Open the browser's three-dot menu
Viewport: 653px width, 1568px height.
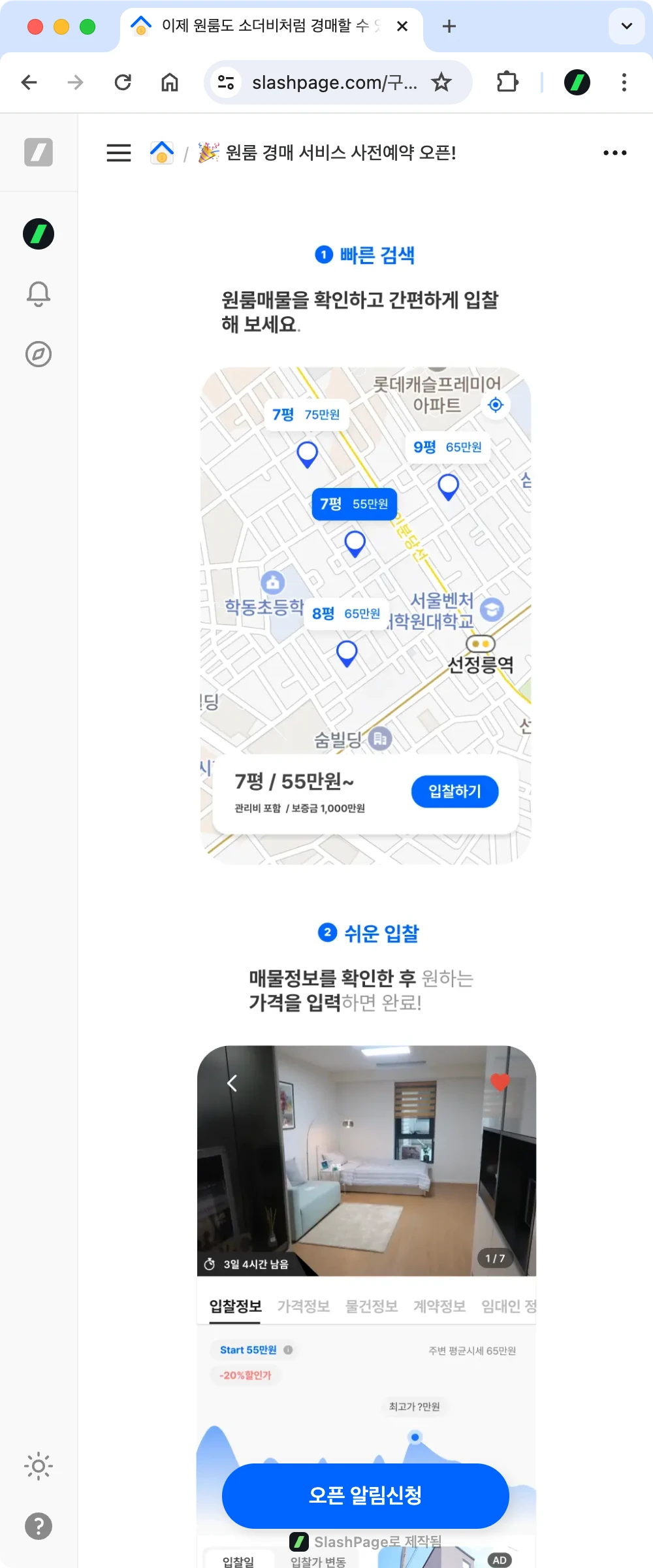pos(624,82)
